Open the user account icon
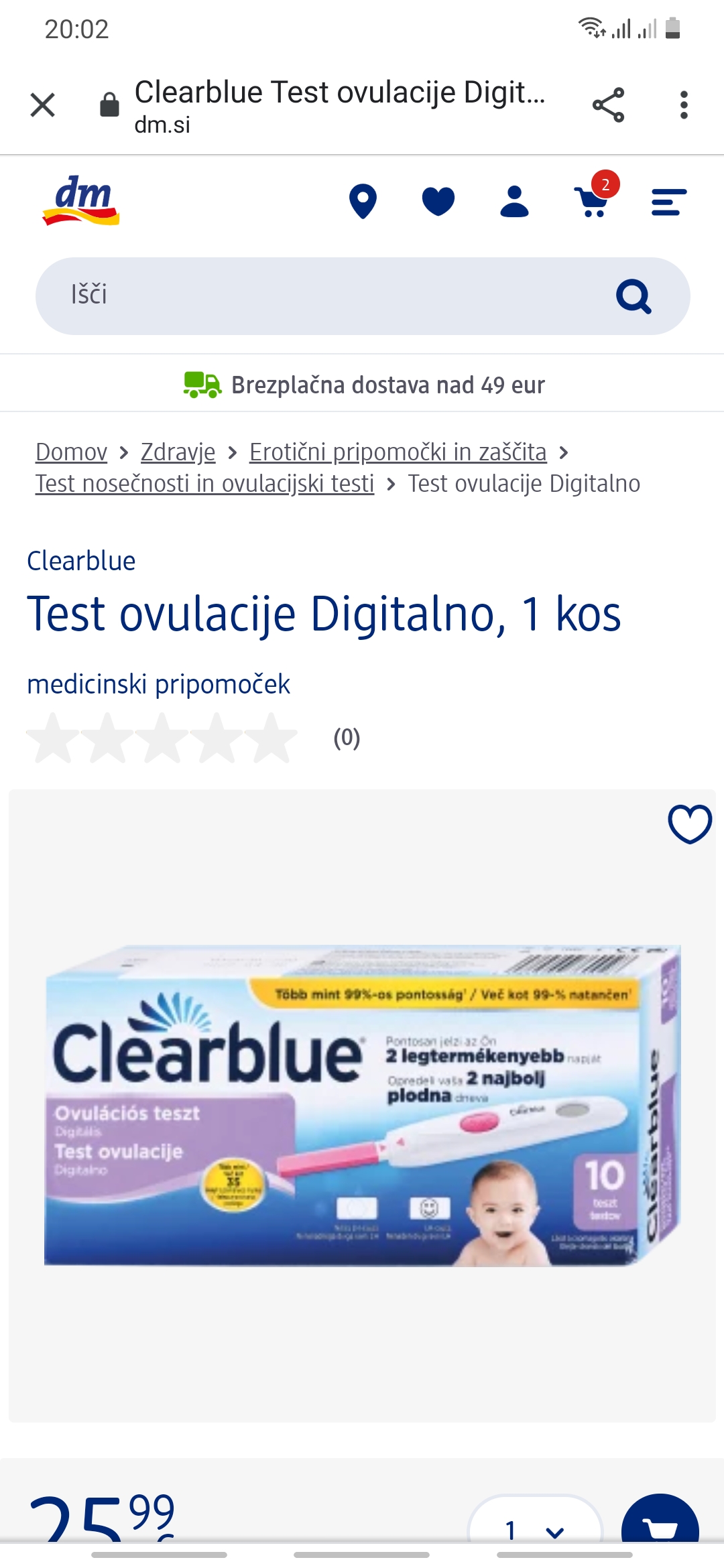The image size is (724, 1568). click(514, 202)
